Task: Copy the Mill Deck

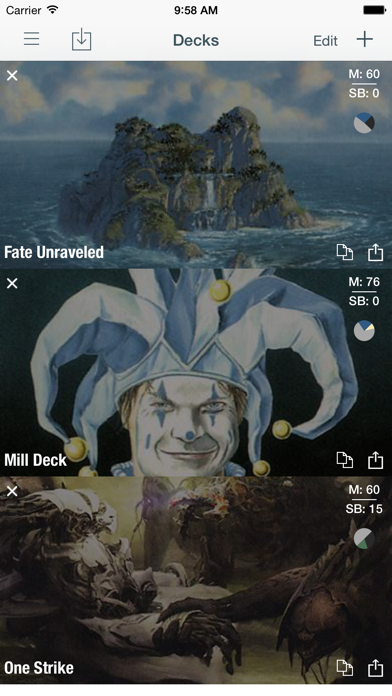Action: 344,460
